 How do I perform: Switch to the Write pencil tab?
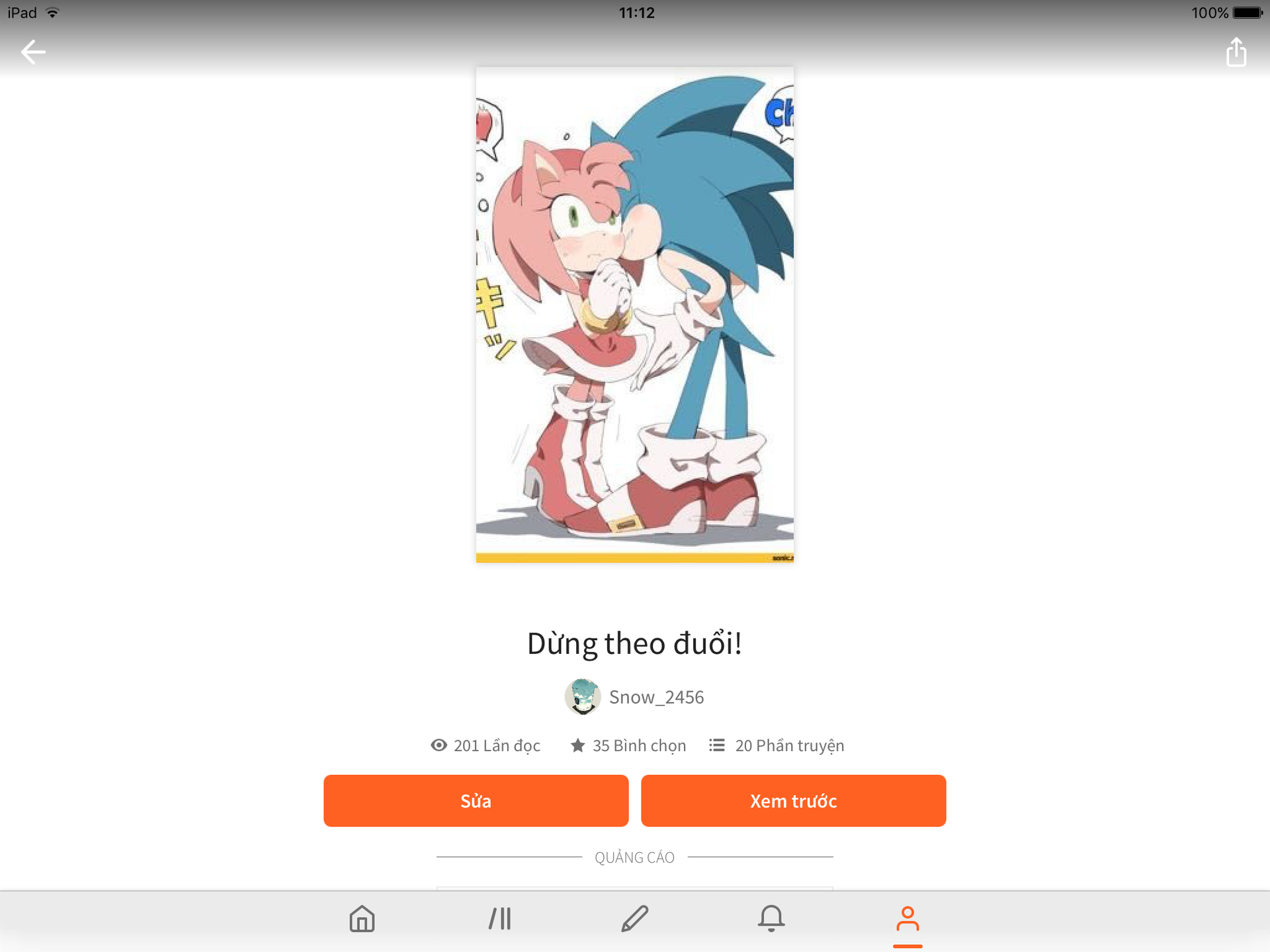635,919
